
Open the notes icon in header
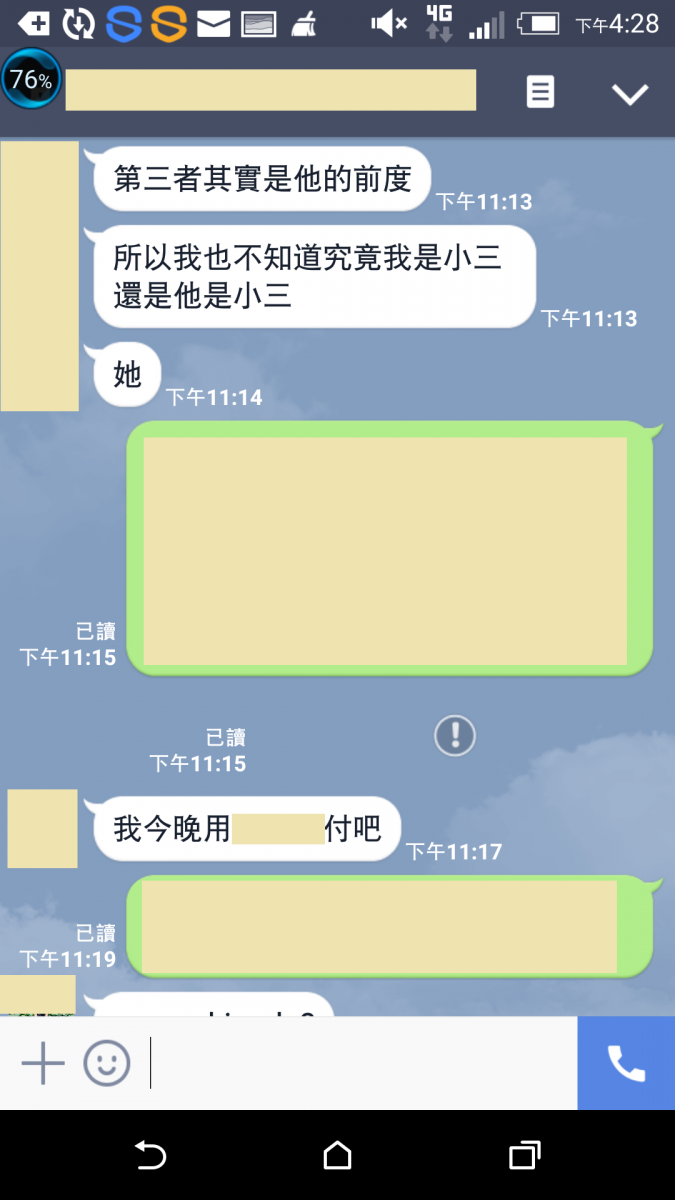coord(540,93)
